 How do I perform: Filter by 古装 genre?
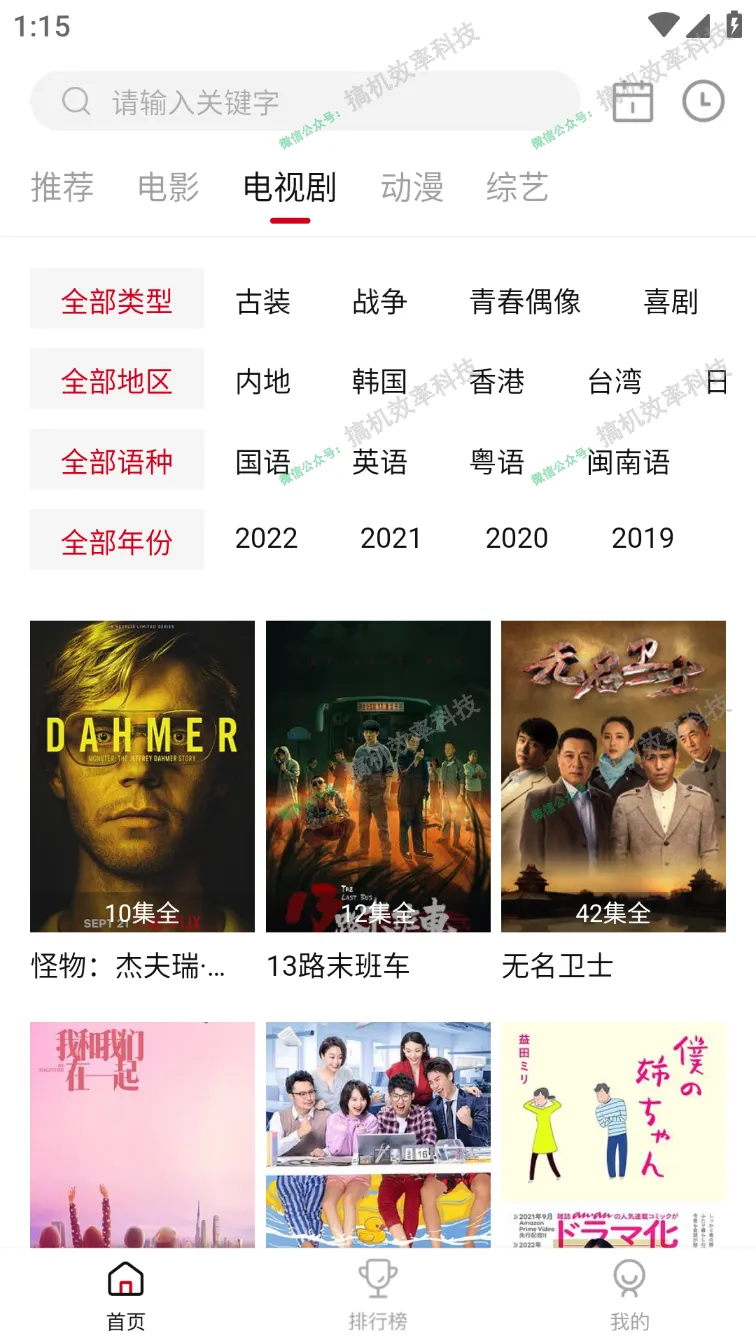263,301
